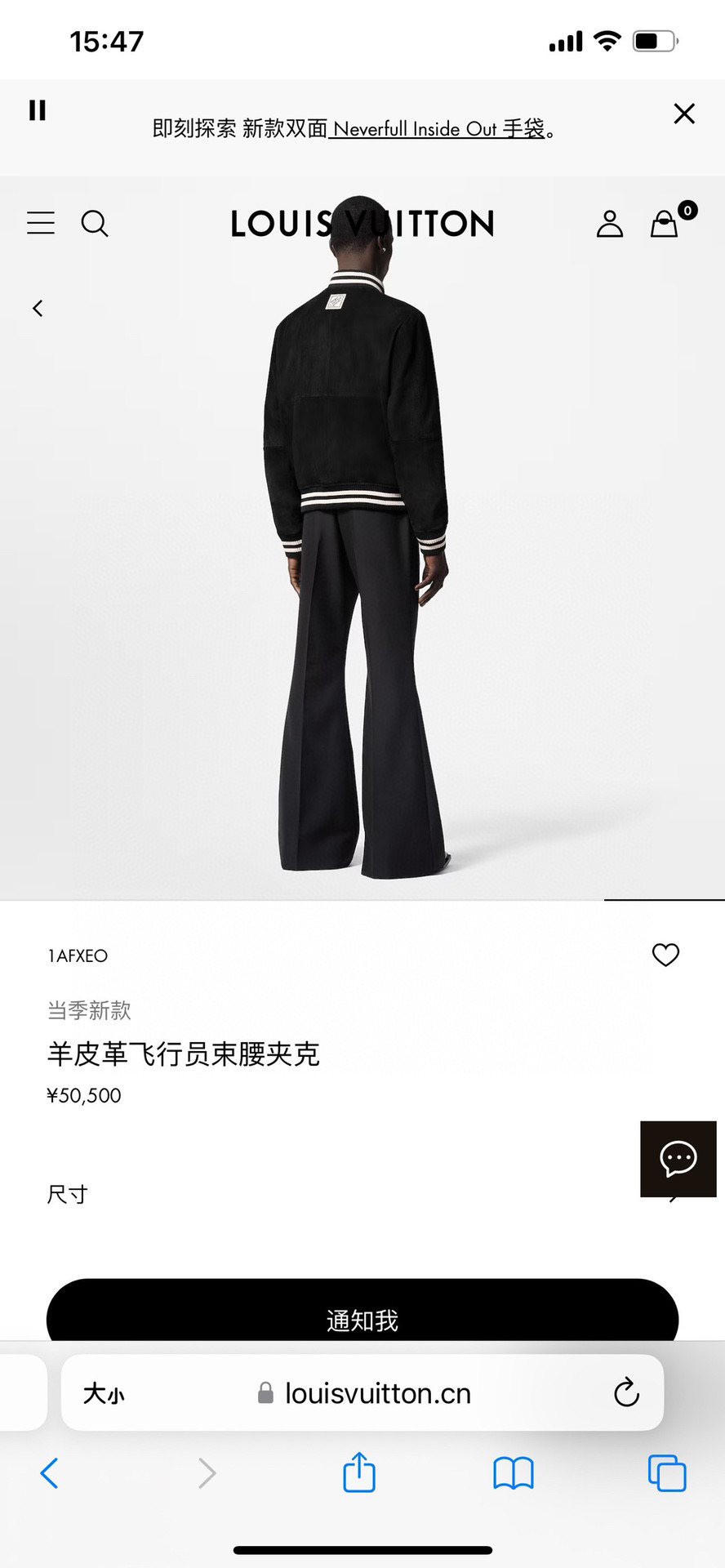Open the account profile icon
This screenshot has width=725, height=1568.
(x=609, y=223)
